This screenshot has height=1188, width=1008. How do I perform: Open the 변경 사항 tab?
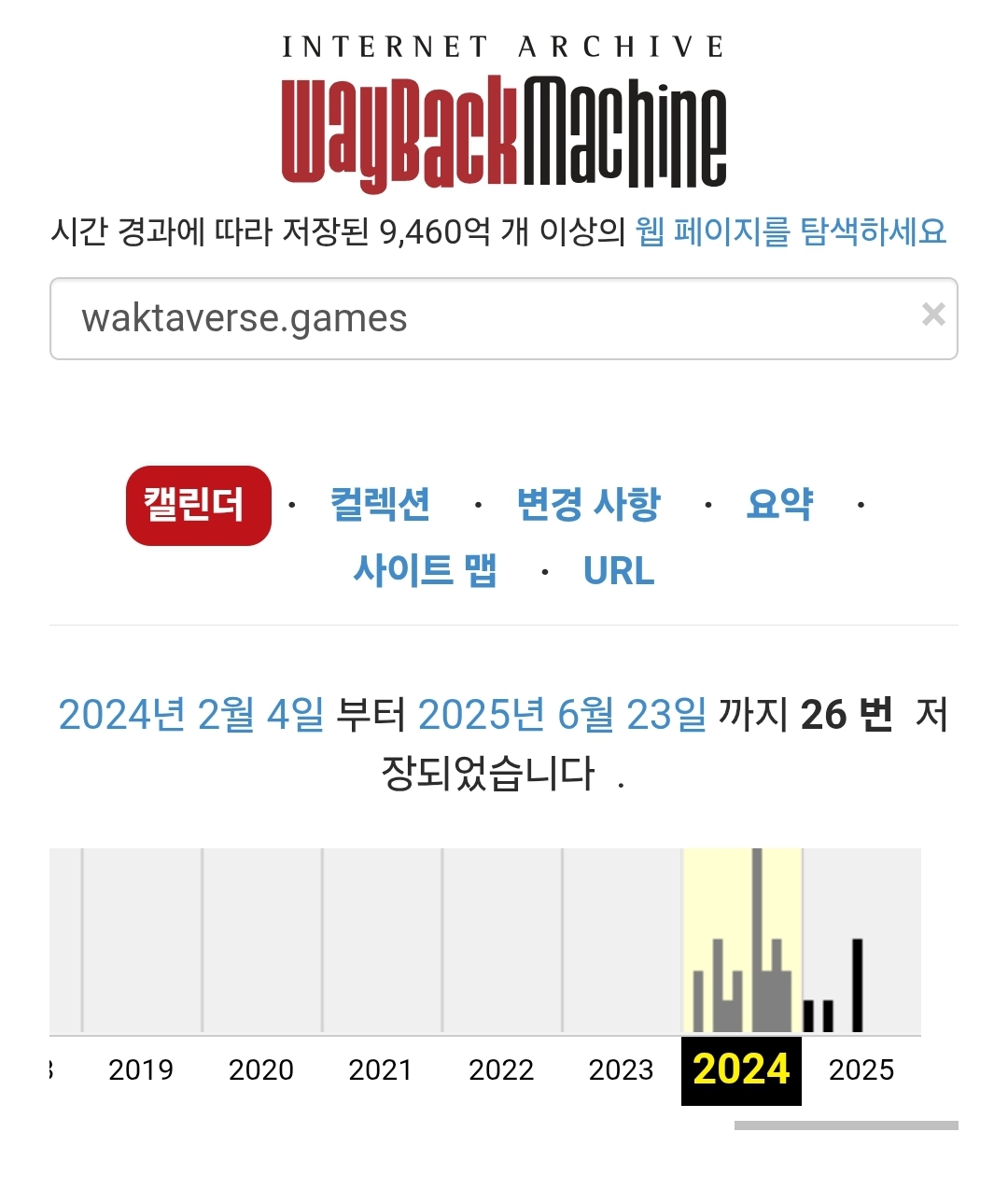588,505
